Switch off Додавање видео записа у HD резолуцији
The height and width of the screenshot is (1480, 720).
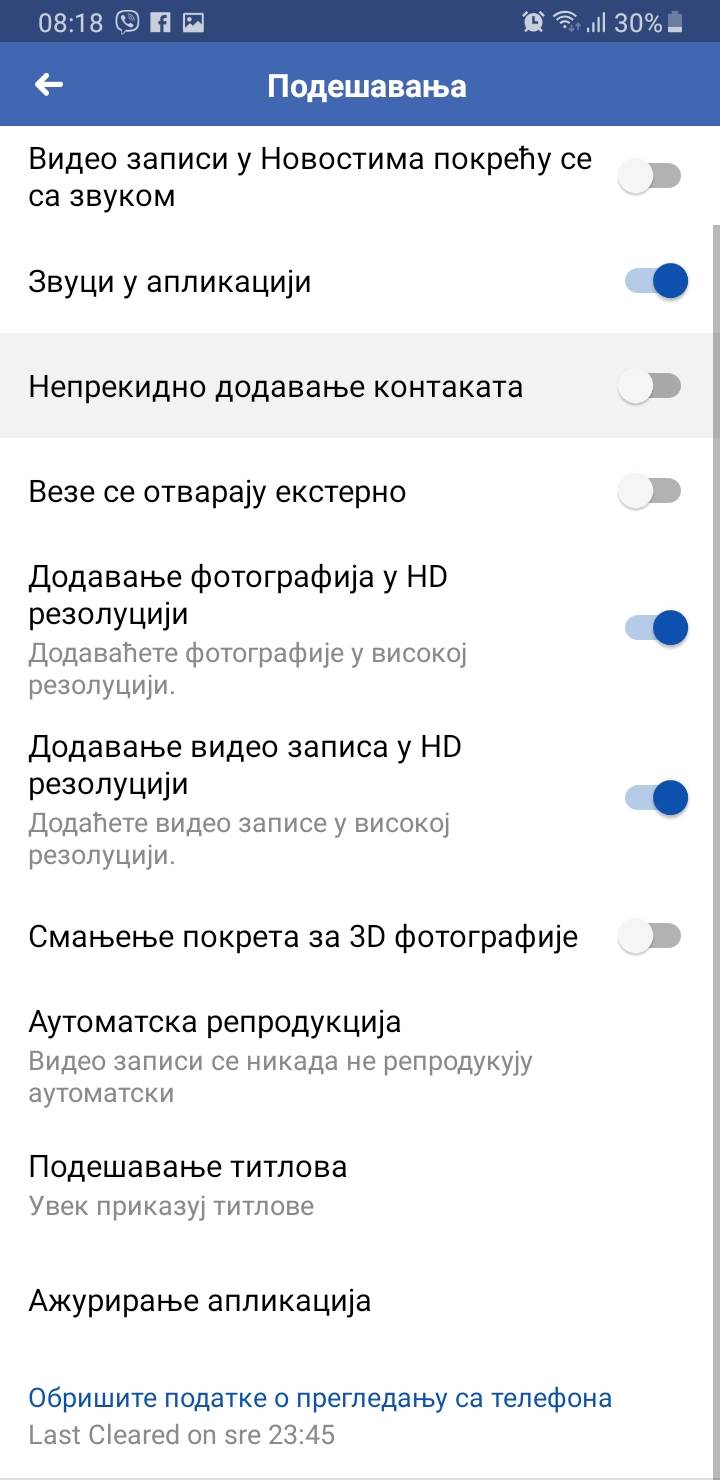(x=656, y=798)
